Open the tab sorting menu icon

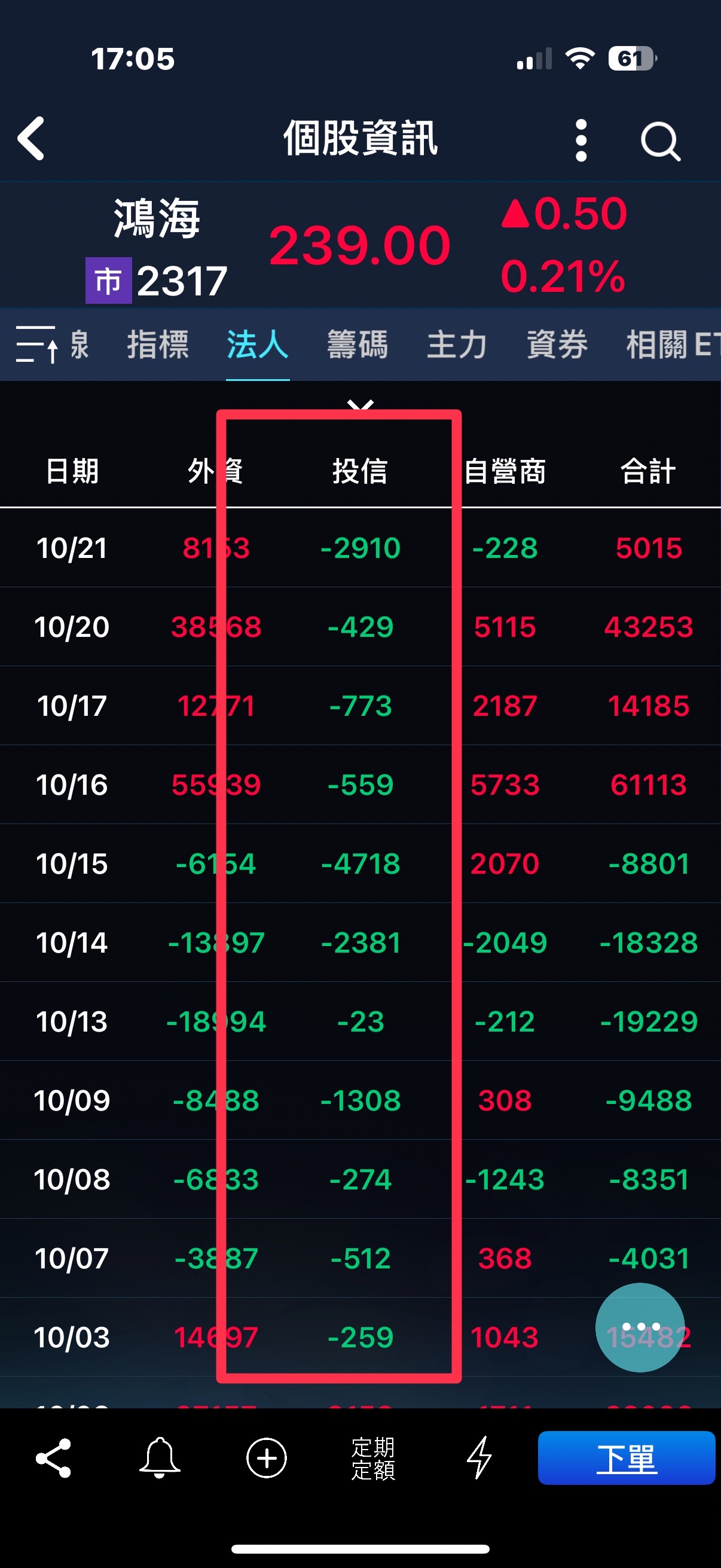(36, 344)
